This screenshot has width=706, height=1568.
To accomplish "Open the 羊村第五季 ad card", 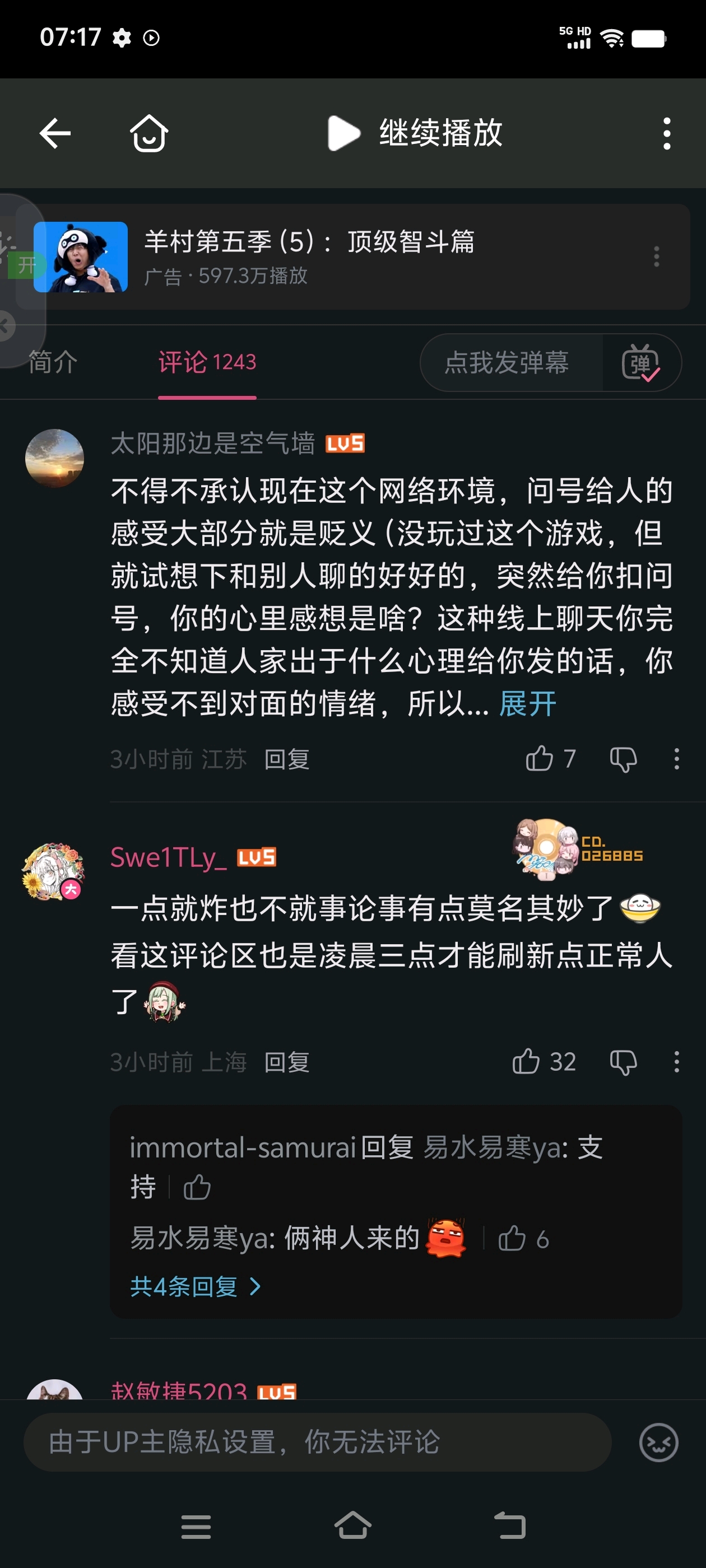I will coord(352,256).
